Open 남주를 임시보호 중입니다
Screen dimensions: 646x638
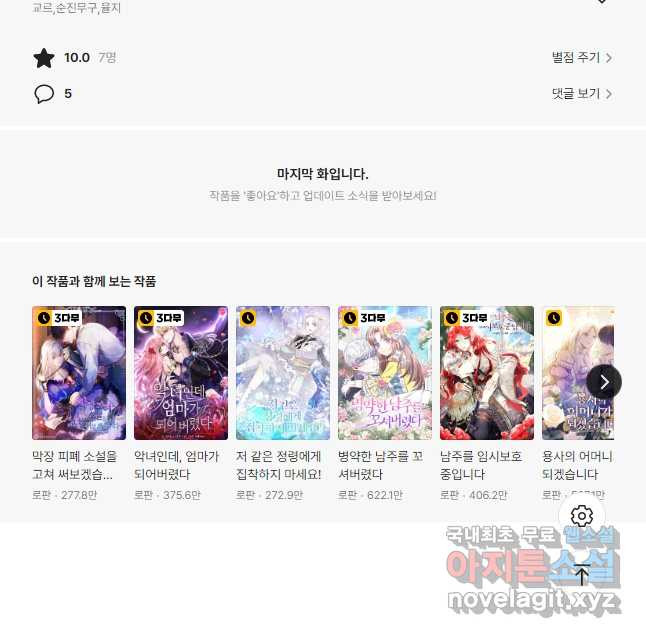(x=487, y=373)
